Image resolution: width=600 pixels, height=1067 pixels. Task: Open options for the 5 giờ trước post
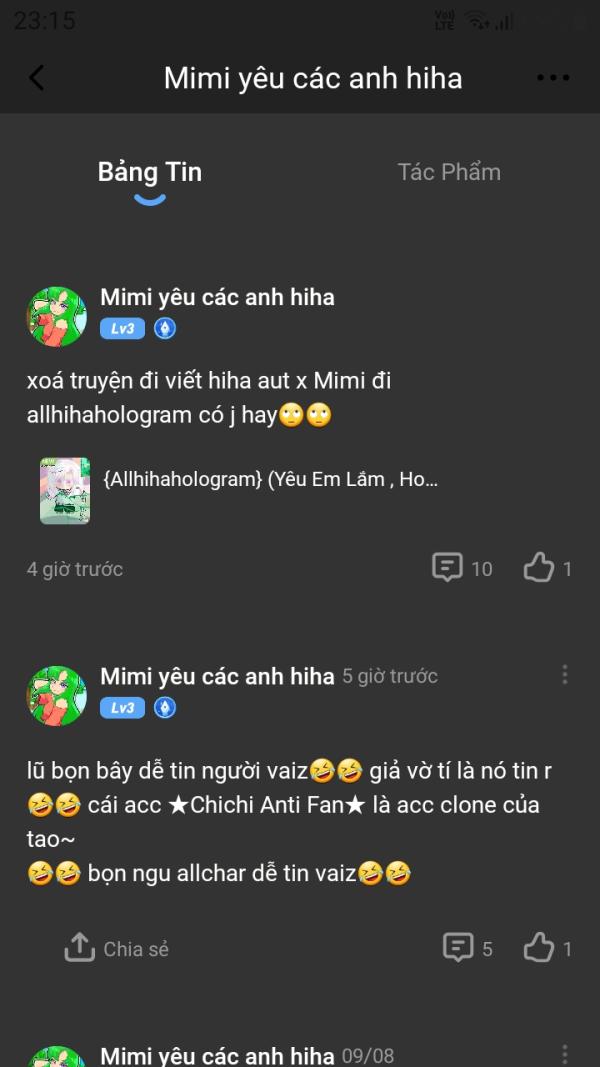click(565, 675)
